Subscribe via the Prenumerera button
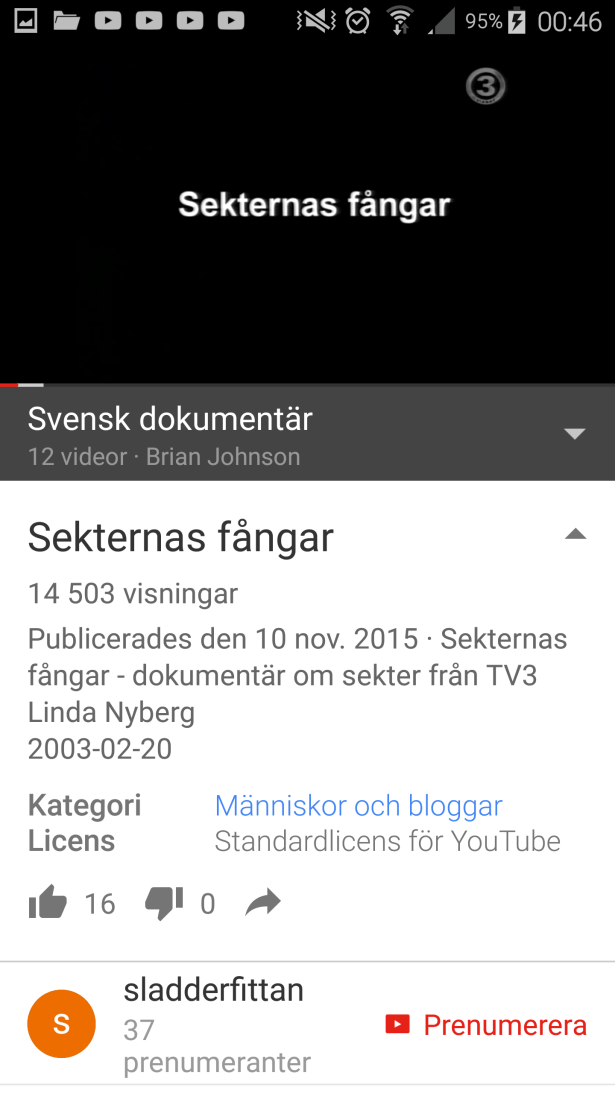The image size is (615, 1093). pos(487,1025)
